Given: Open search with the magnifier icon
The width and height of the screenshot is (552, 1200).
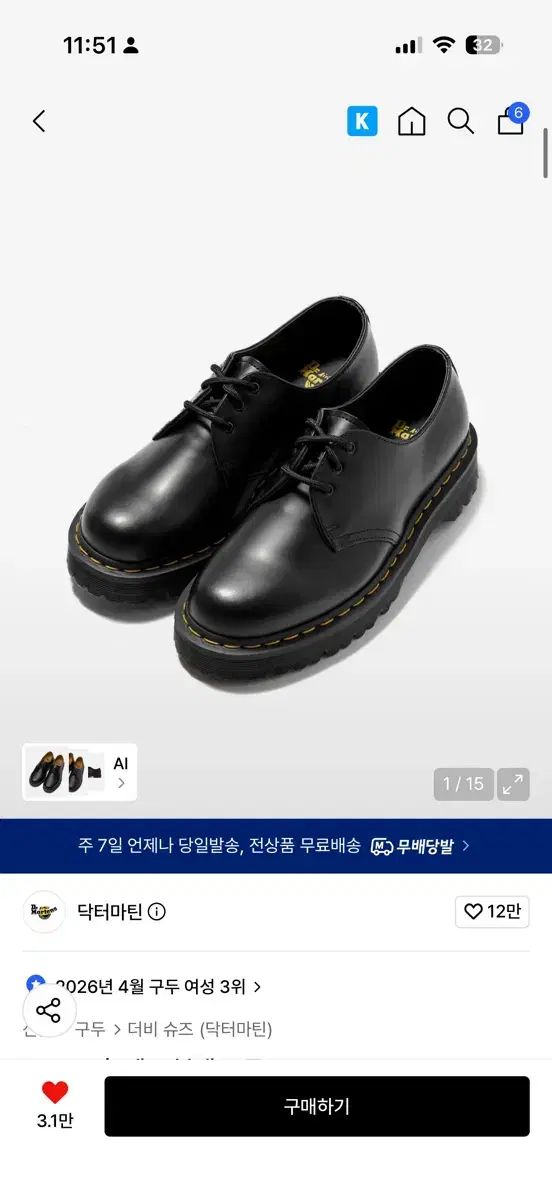Looking at the screenshot, I should point(460,121).
